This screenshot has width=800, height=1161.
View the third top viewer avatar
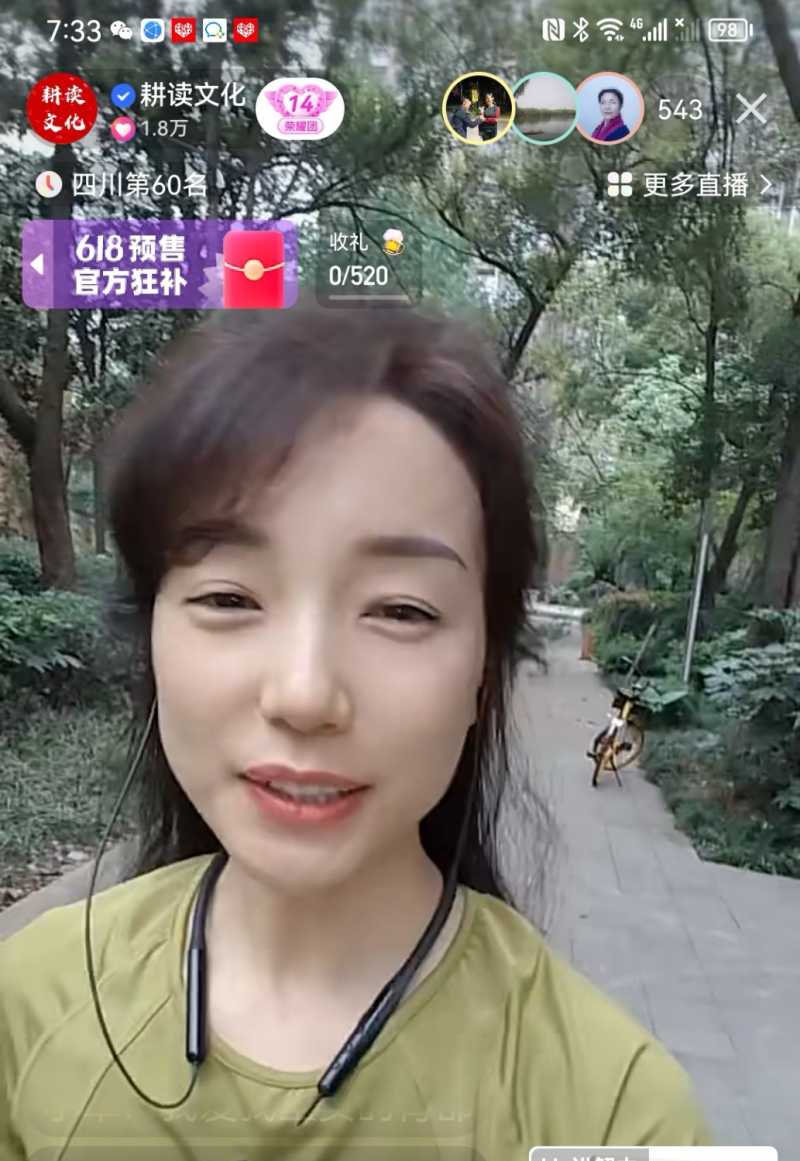pyautogui.click(x=609, y=108)
